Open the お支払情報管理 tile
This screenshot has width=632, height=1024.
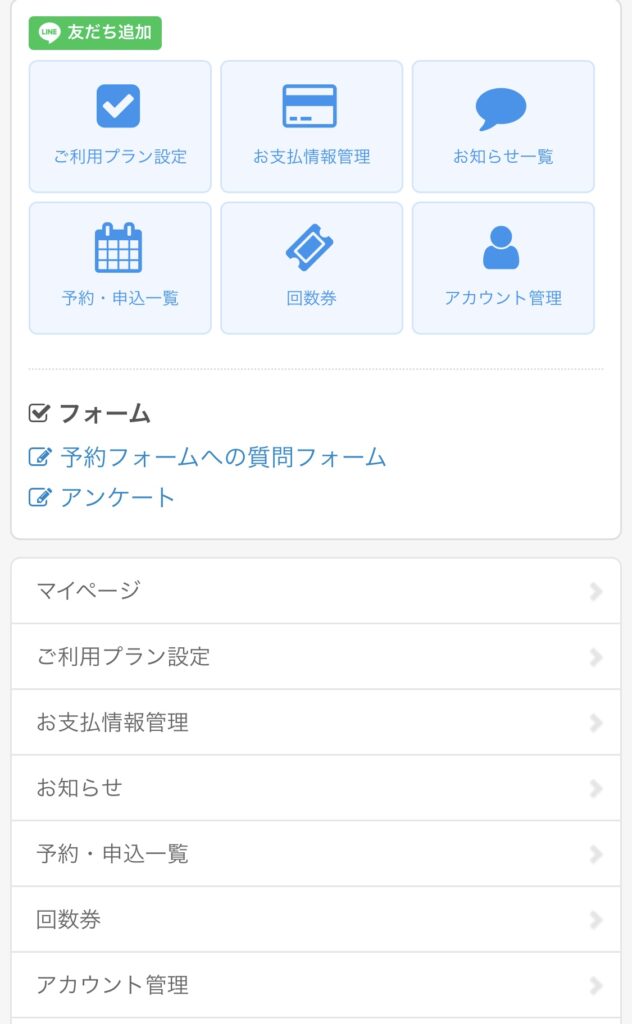311,126
